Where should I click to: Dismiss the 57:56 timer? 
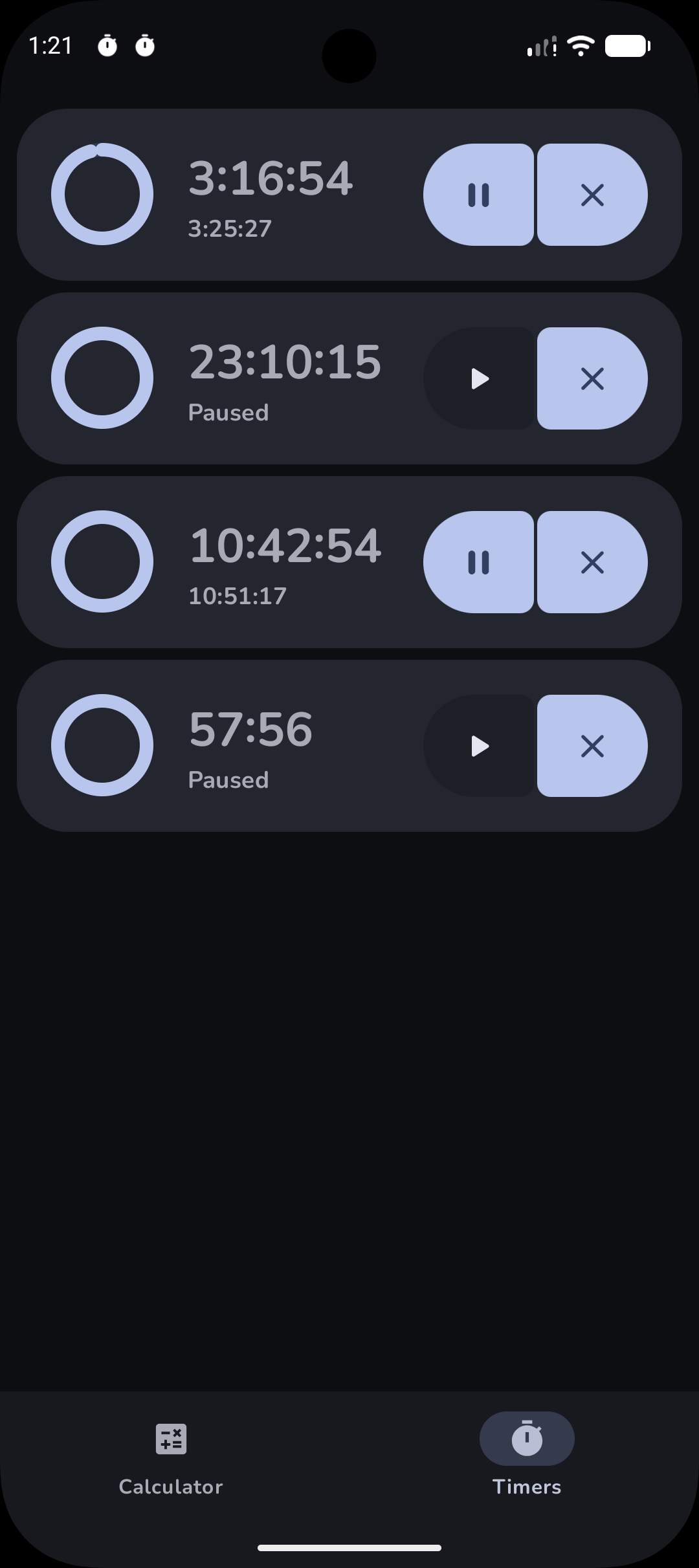[x=592, y=746]
